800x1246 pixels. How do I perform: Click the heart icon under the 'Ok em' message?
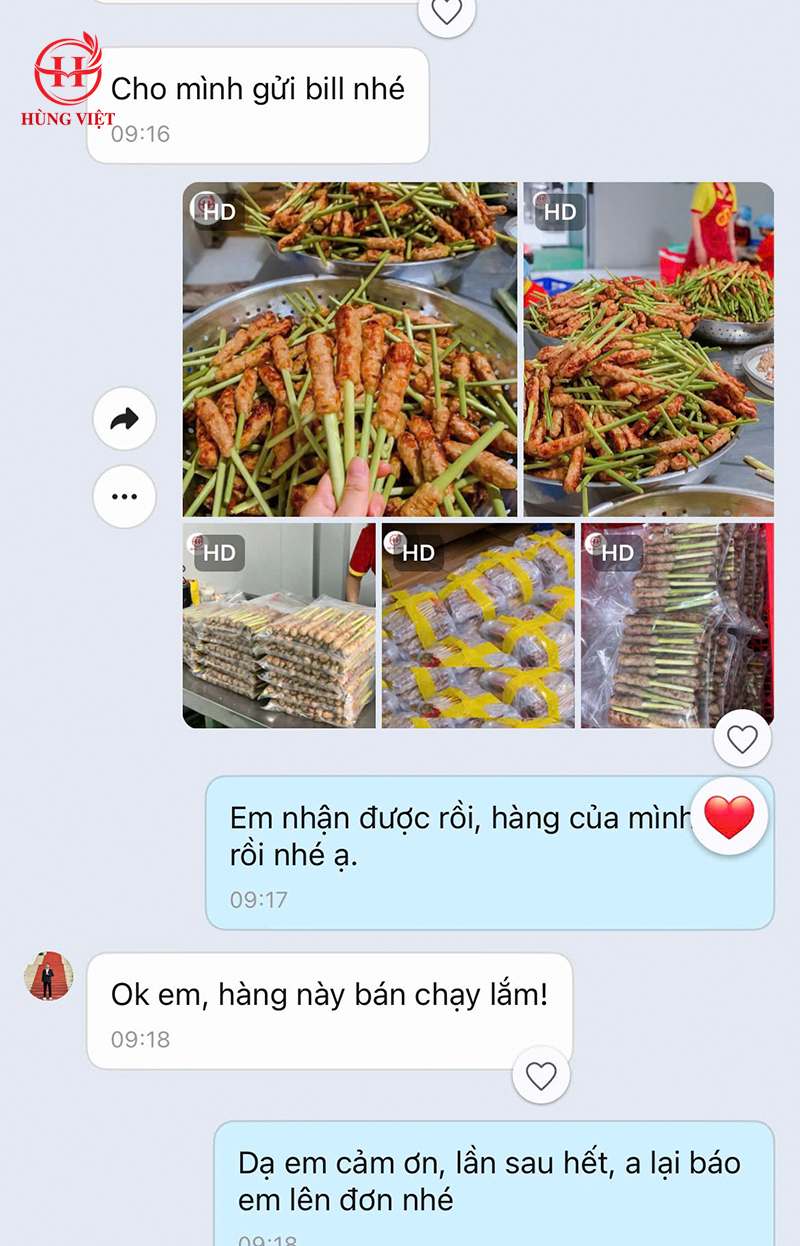[x=542, y=1077]
